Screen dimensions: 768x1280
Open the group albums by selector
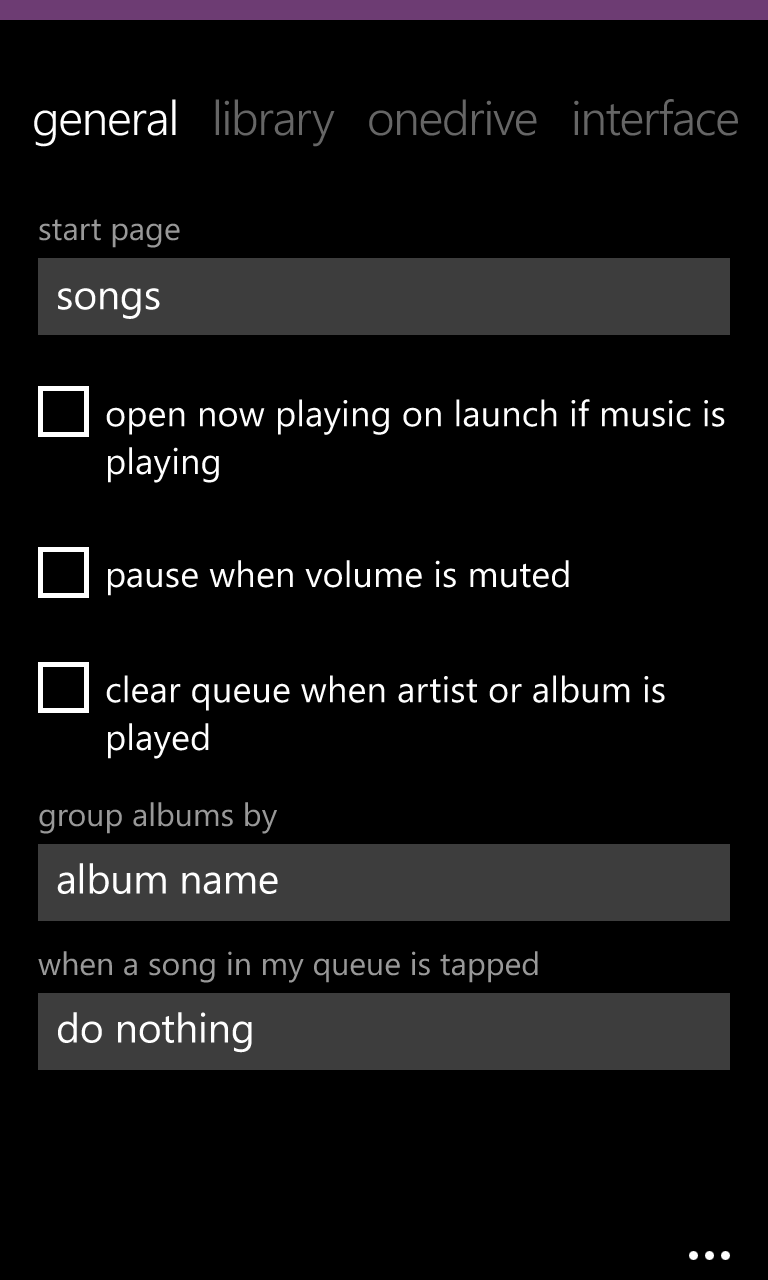(384, 882)
